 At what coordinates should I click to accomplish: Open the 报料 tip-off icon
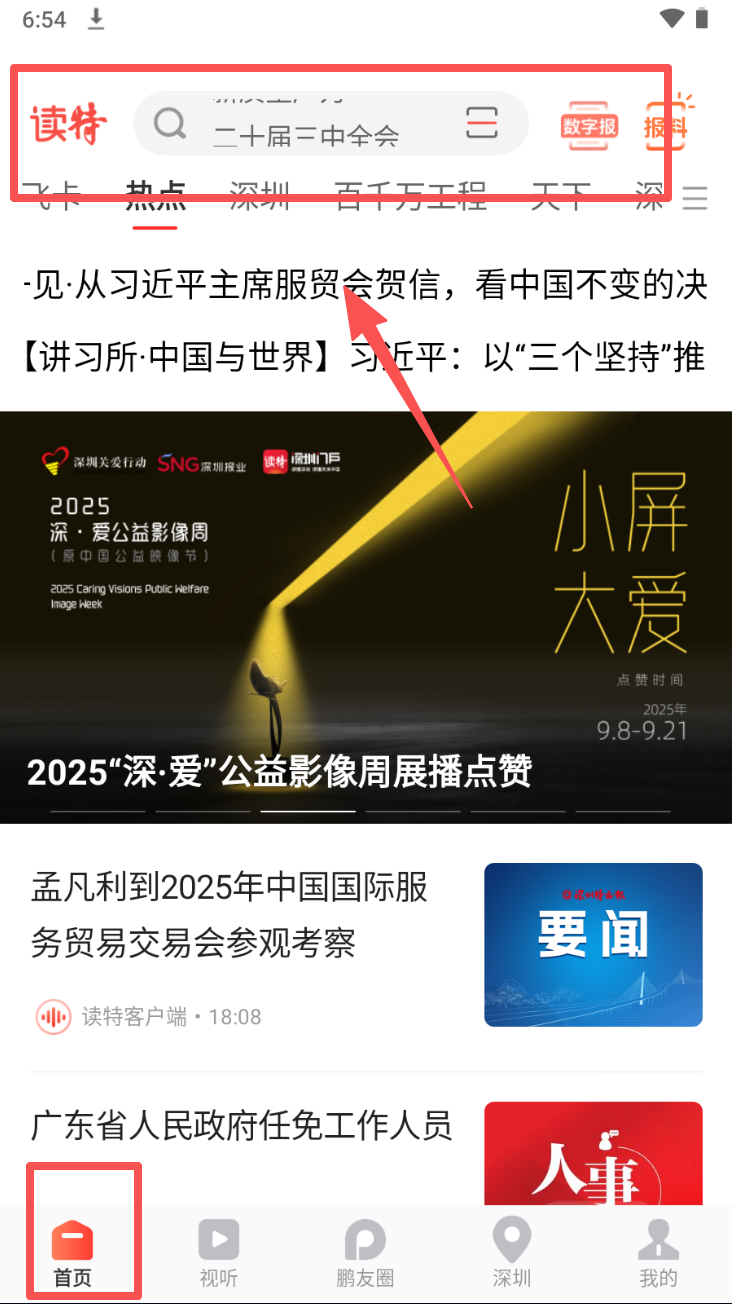[x=666, y=125]
